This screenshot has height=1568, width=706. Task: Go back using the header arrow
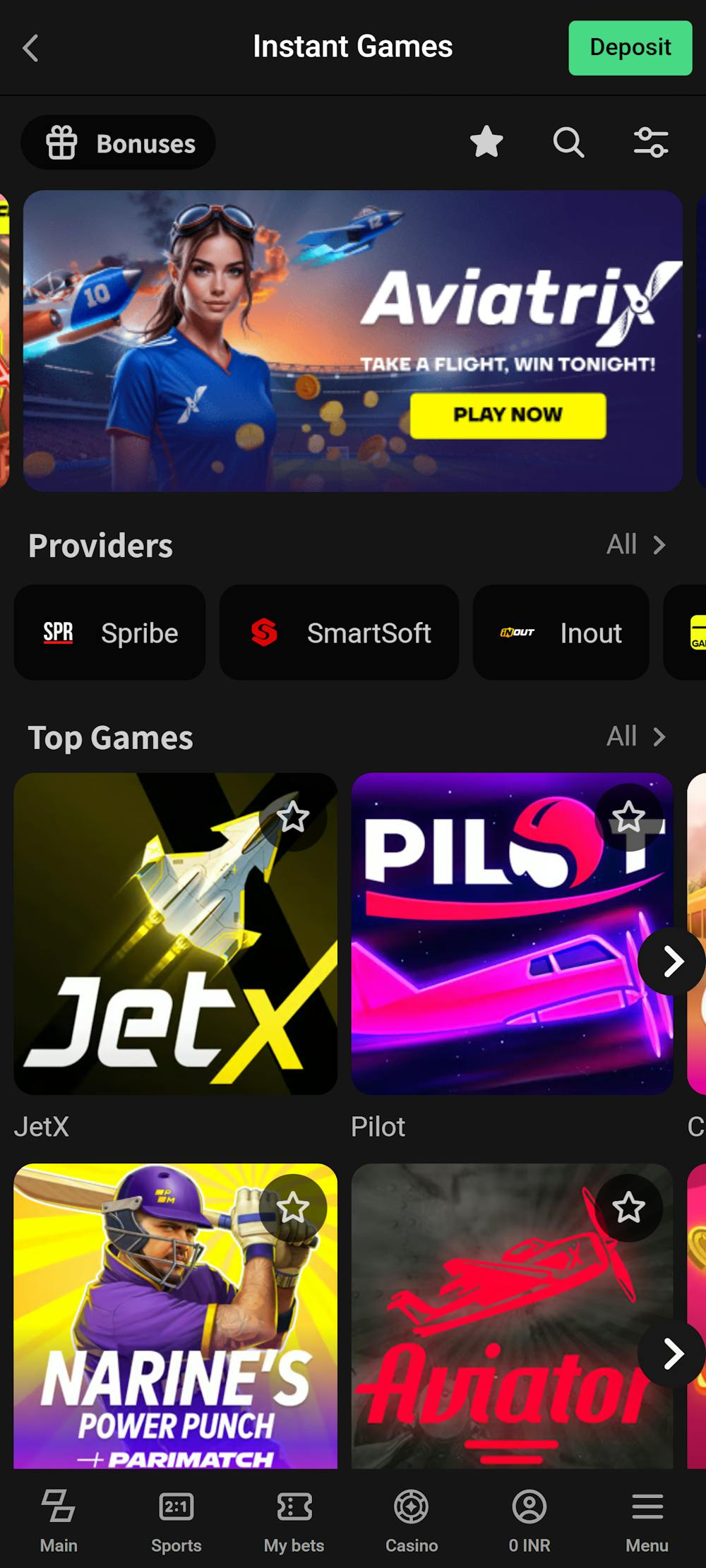click(30, 48)
